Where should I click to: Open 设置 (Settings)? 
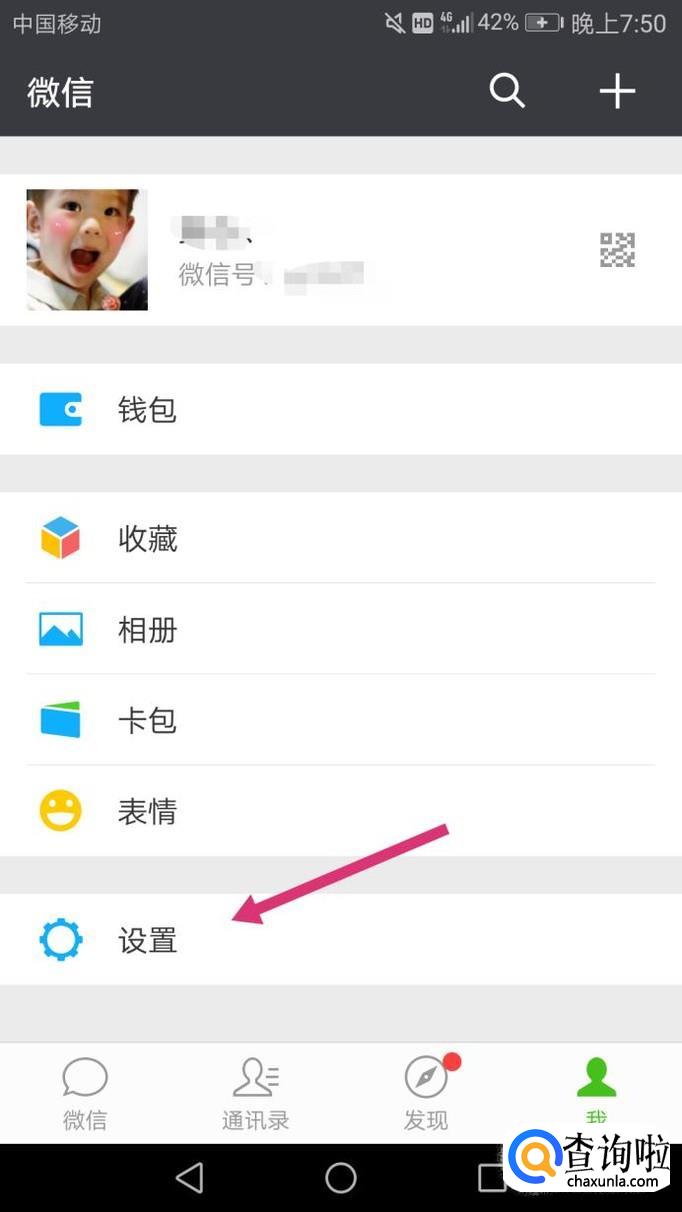(340, 940)
